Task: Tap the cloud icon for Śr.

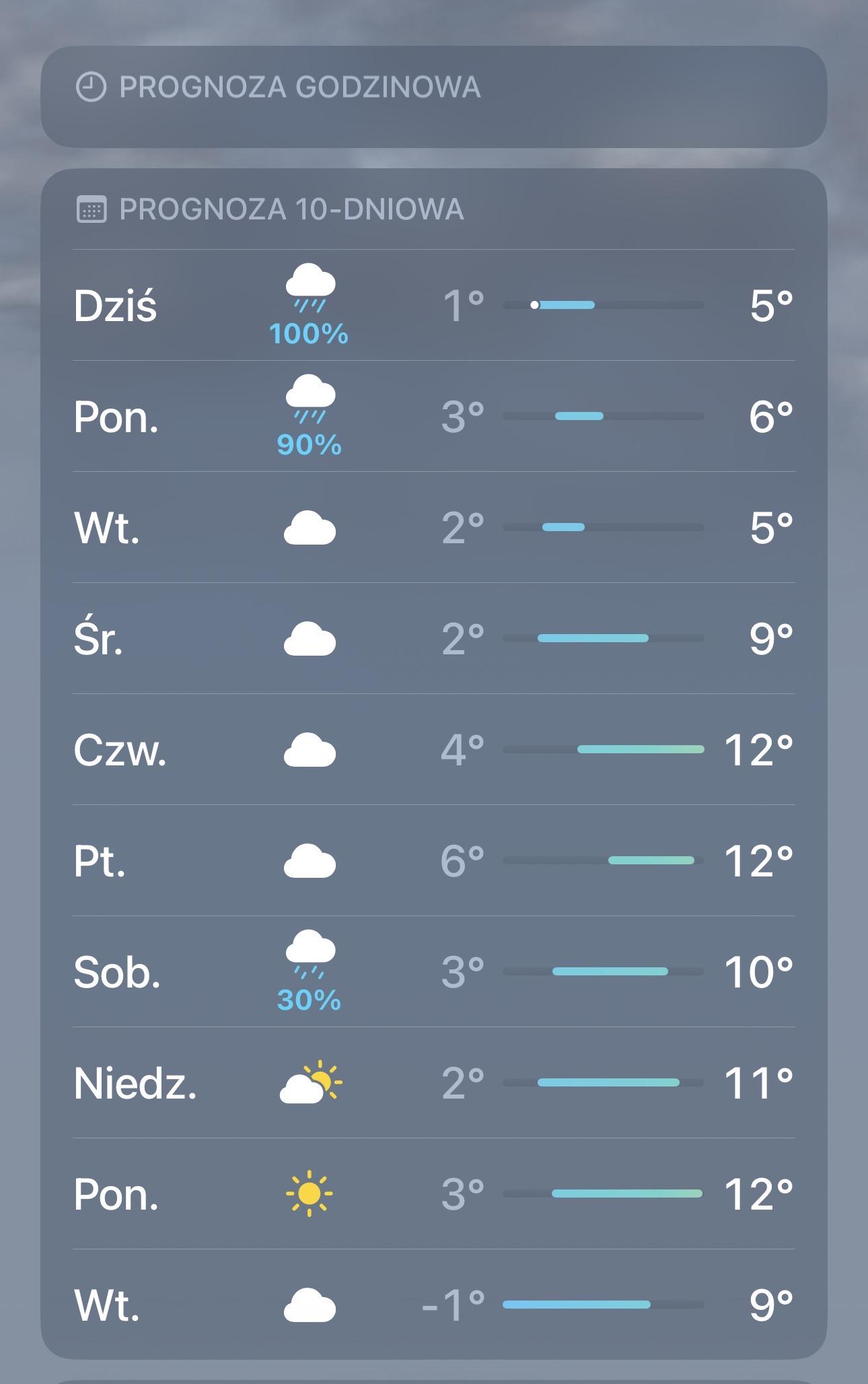Action: click(310, 639)
